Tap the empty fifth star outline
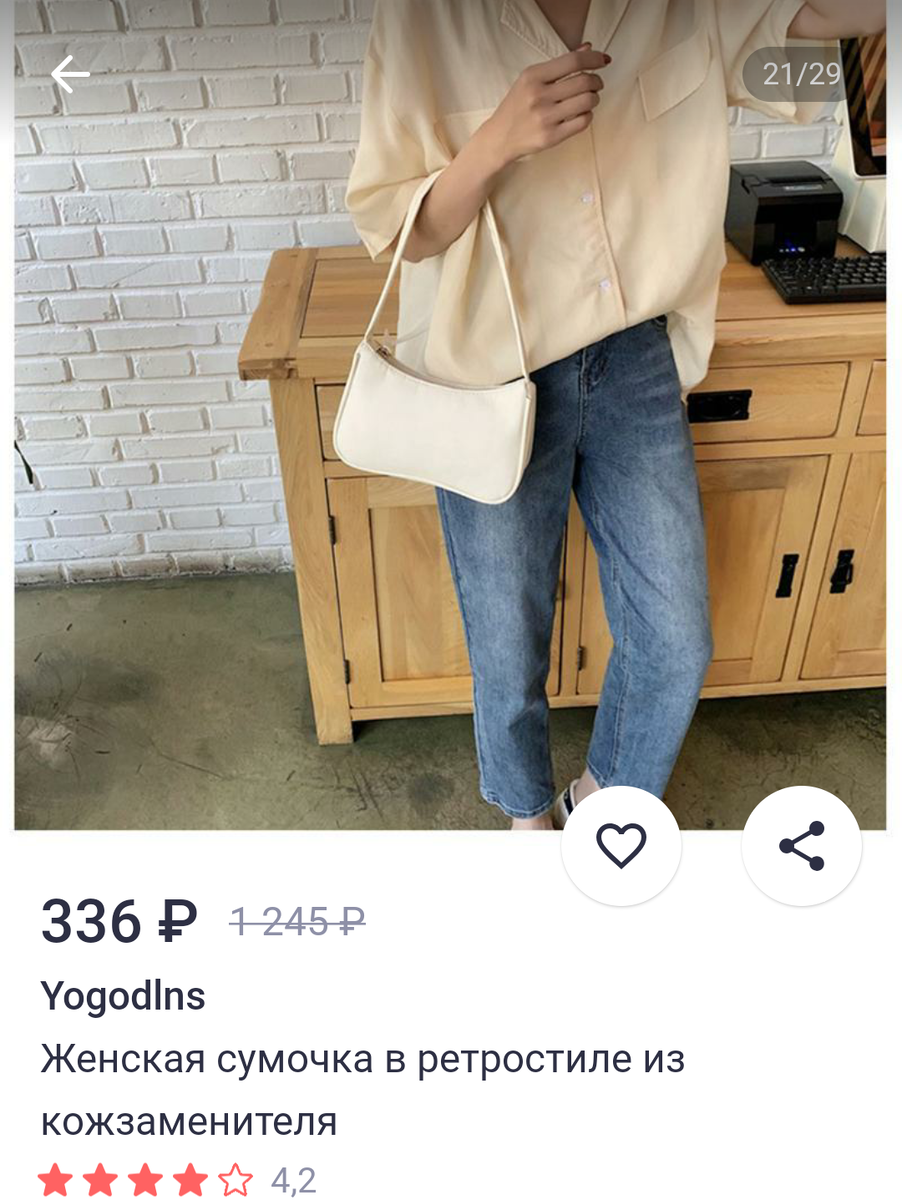902x1200 pixels. [x=237, y=1179]
